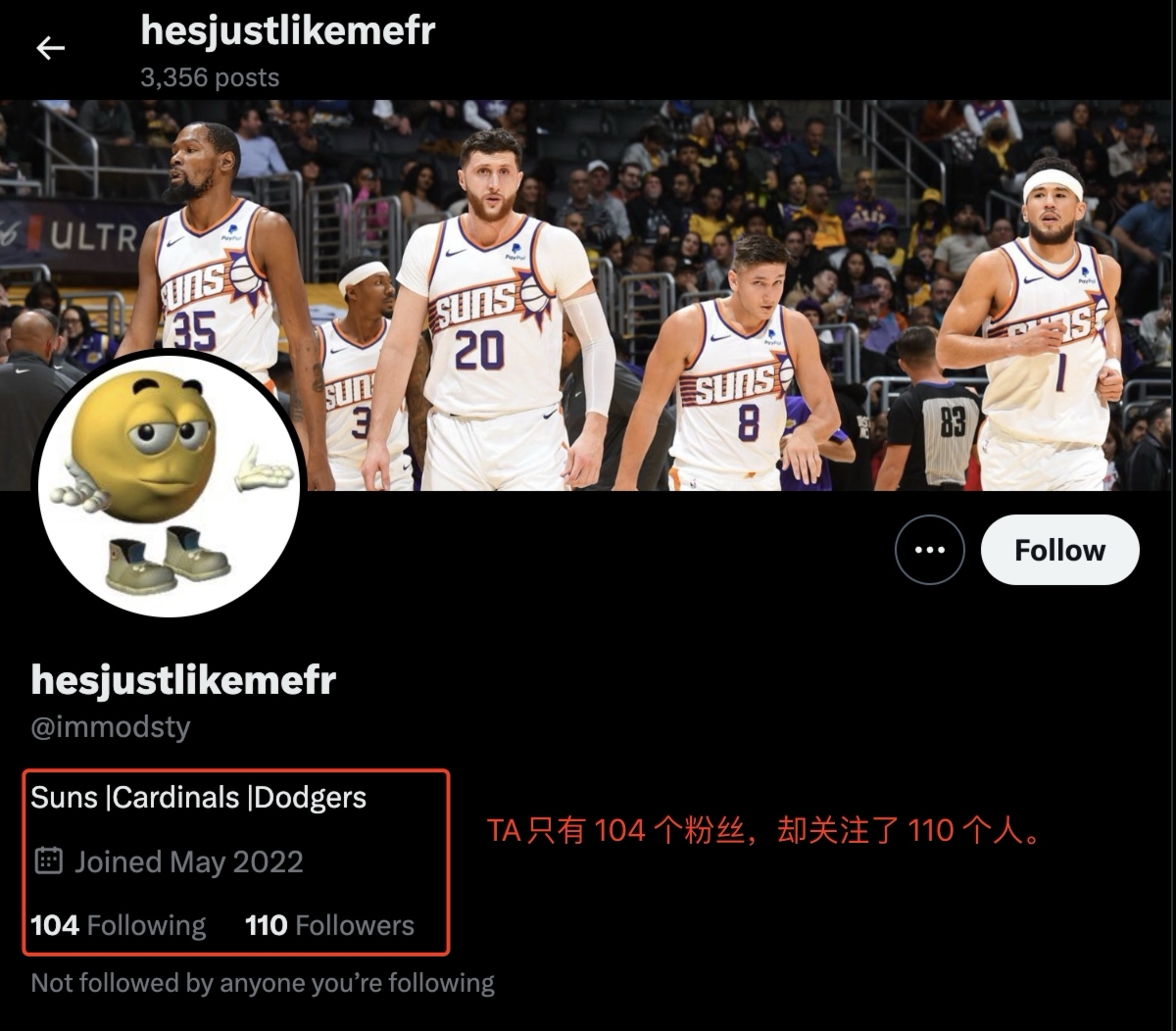Open the emoji profile picture

click(x=169, y=484)
